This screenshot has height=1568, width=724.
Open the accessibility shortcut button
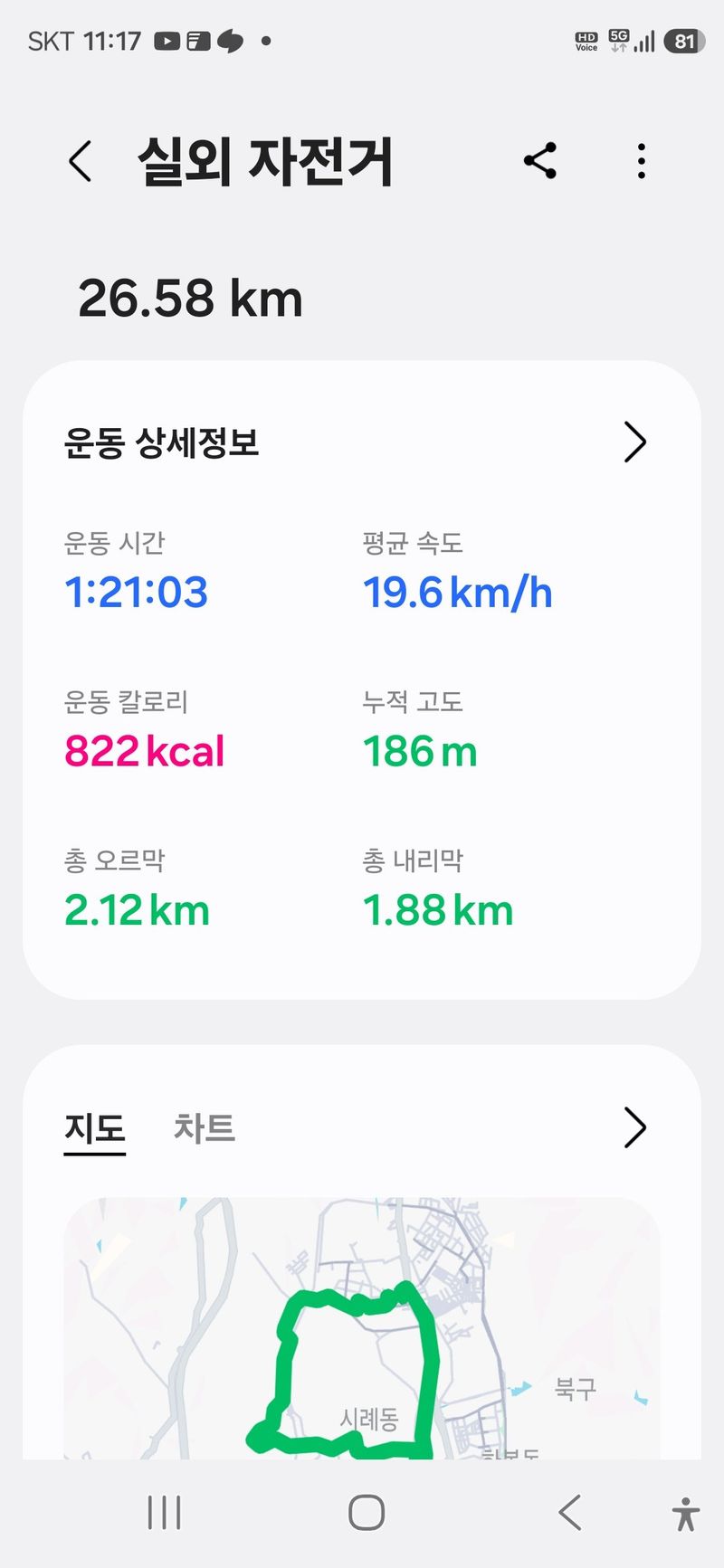click(685, 1514)
